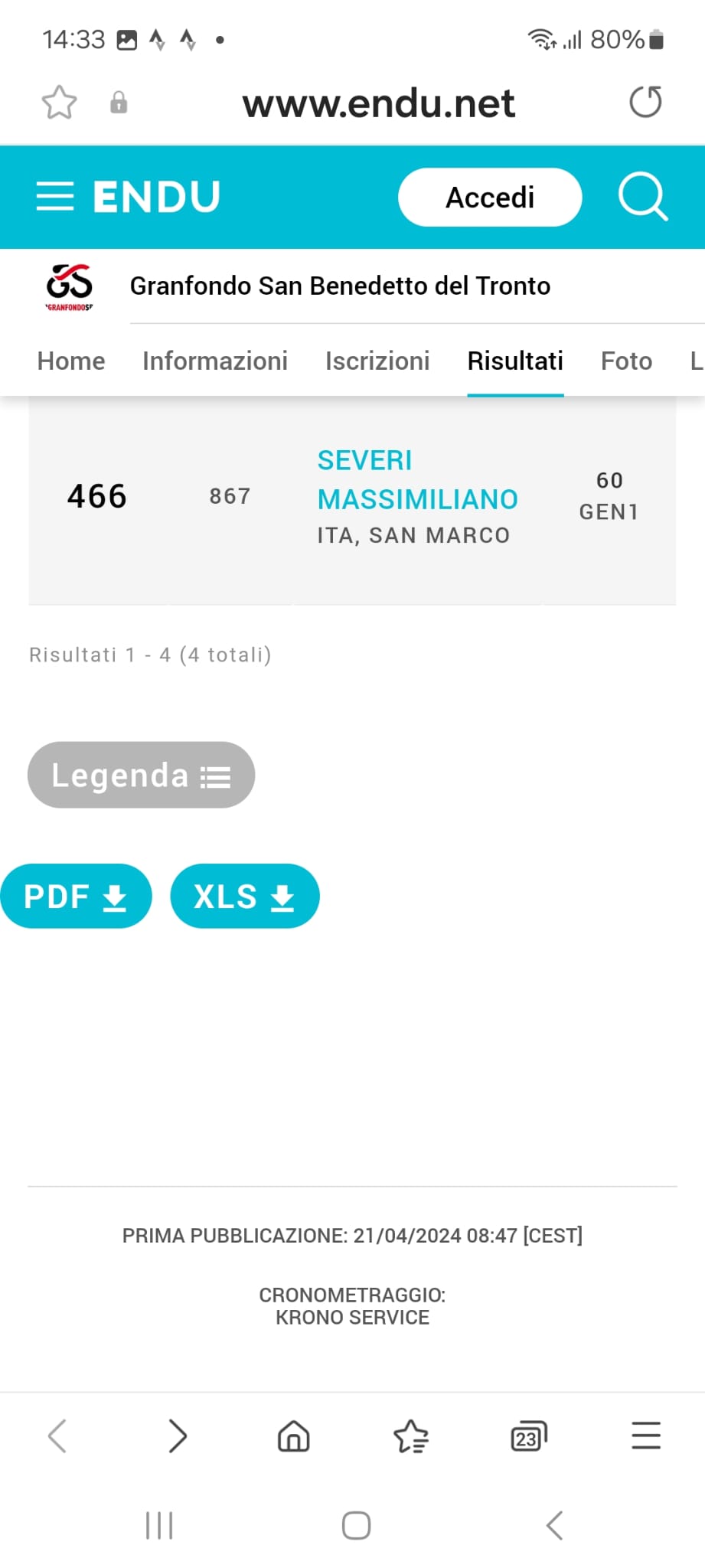View the 23 open tabs
705x1568 pixels.
pyautogui.click(x=528, y=1436)
